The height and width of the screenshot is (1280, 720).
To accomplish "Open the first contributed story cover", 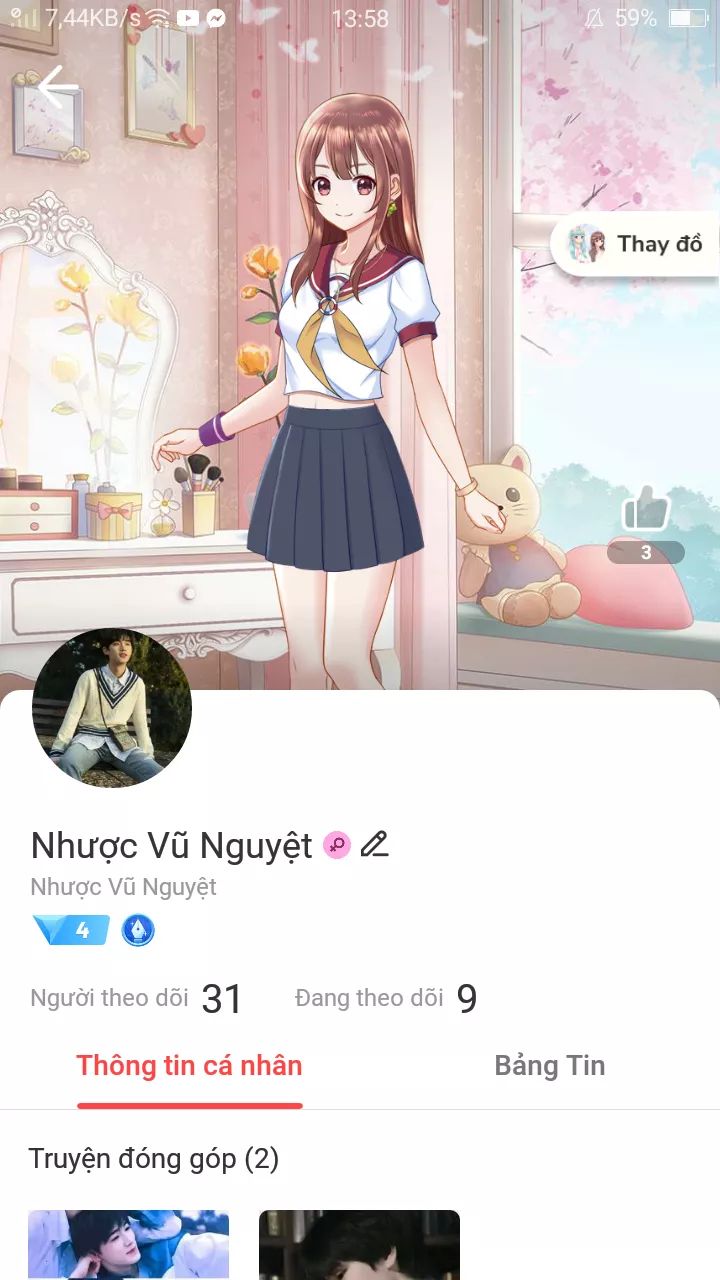I will [x=128, y=1244].
